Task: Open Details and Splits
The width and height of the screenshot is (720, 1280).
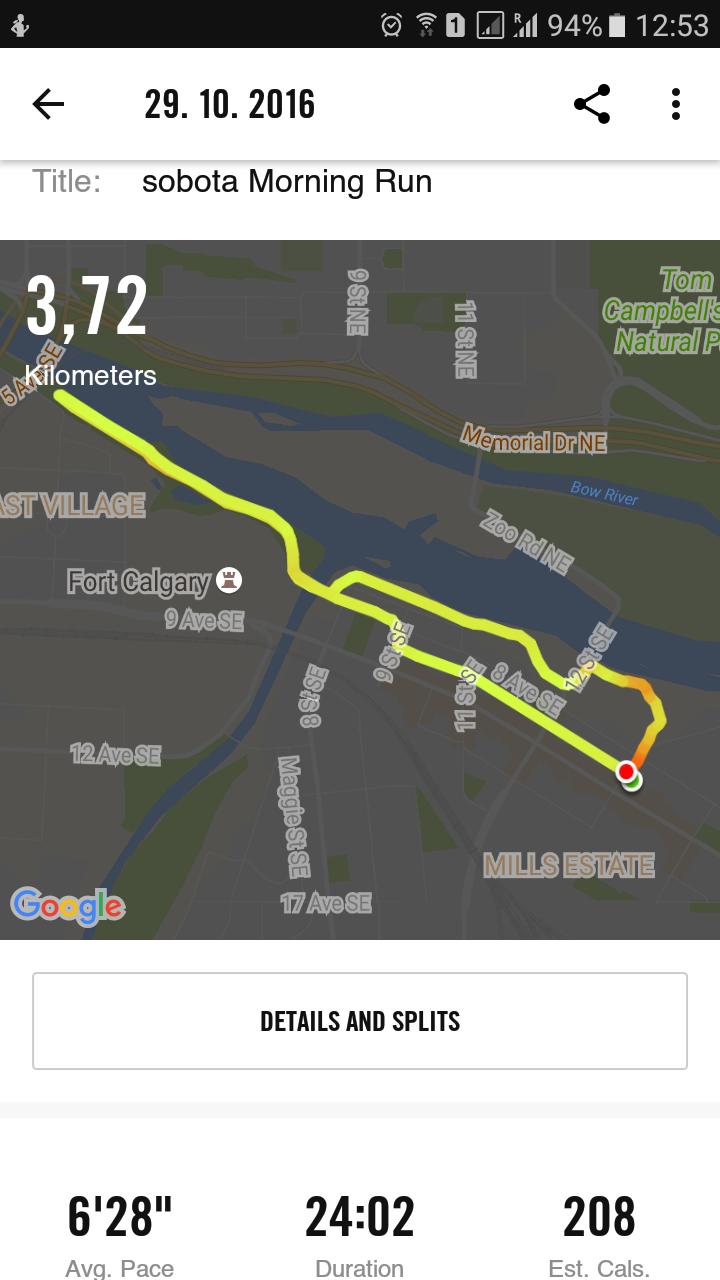Action: (360, 1021)
